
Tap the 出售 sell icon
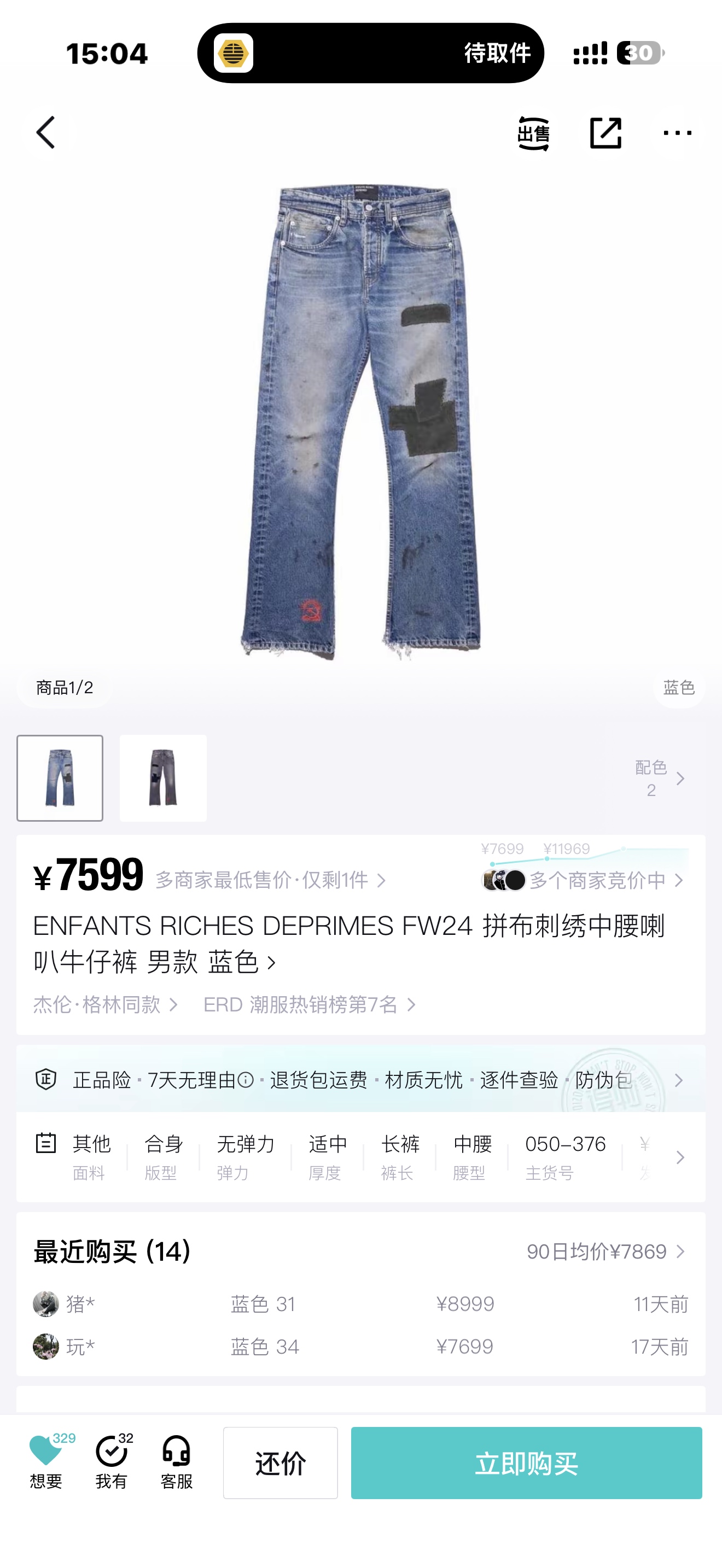click(533, 133)
